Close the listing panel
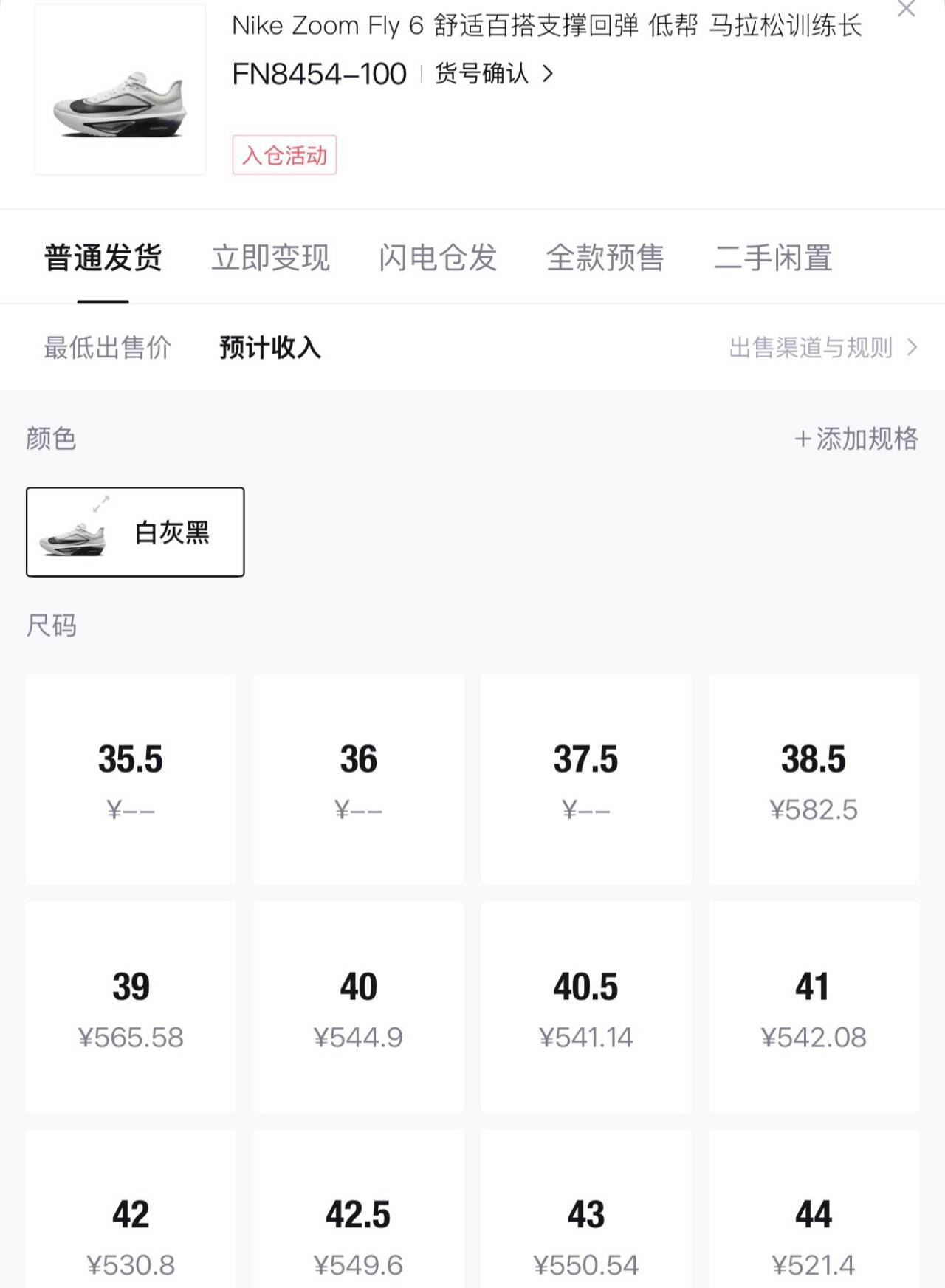Screen dimensions: 945x1288 tap(905, 10)
